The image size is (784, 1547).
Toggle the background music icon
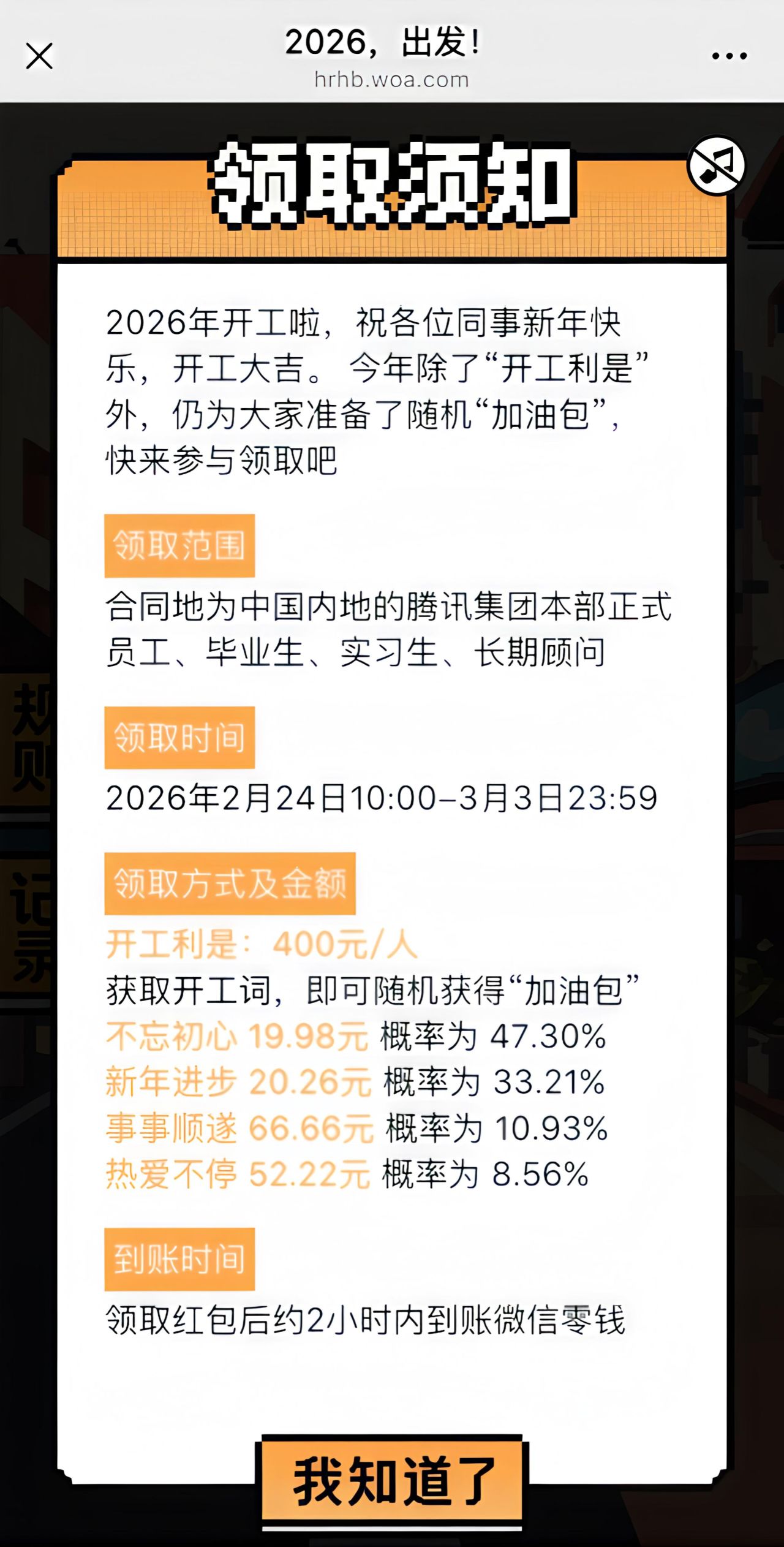(716, 165)
